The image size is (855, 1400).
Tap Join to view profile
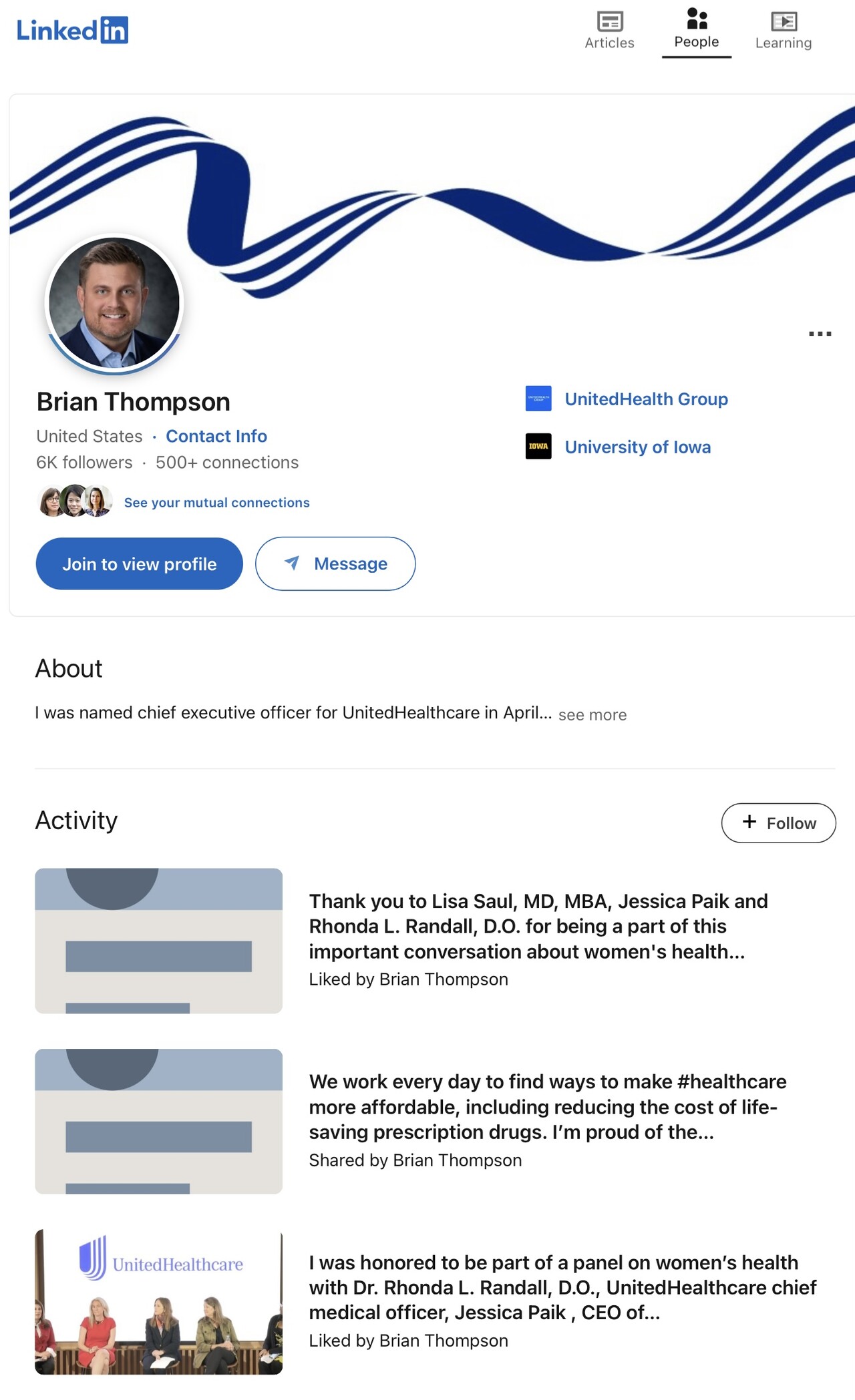pyautogui.click(x=139, y=564)
